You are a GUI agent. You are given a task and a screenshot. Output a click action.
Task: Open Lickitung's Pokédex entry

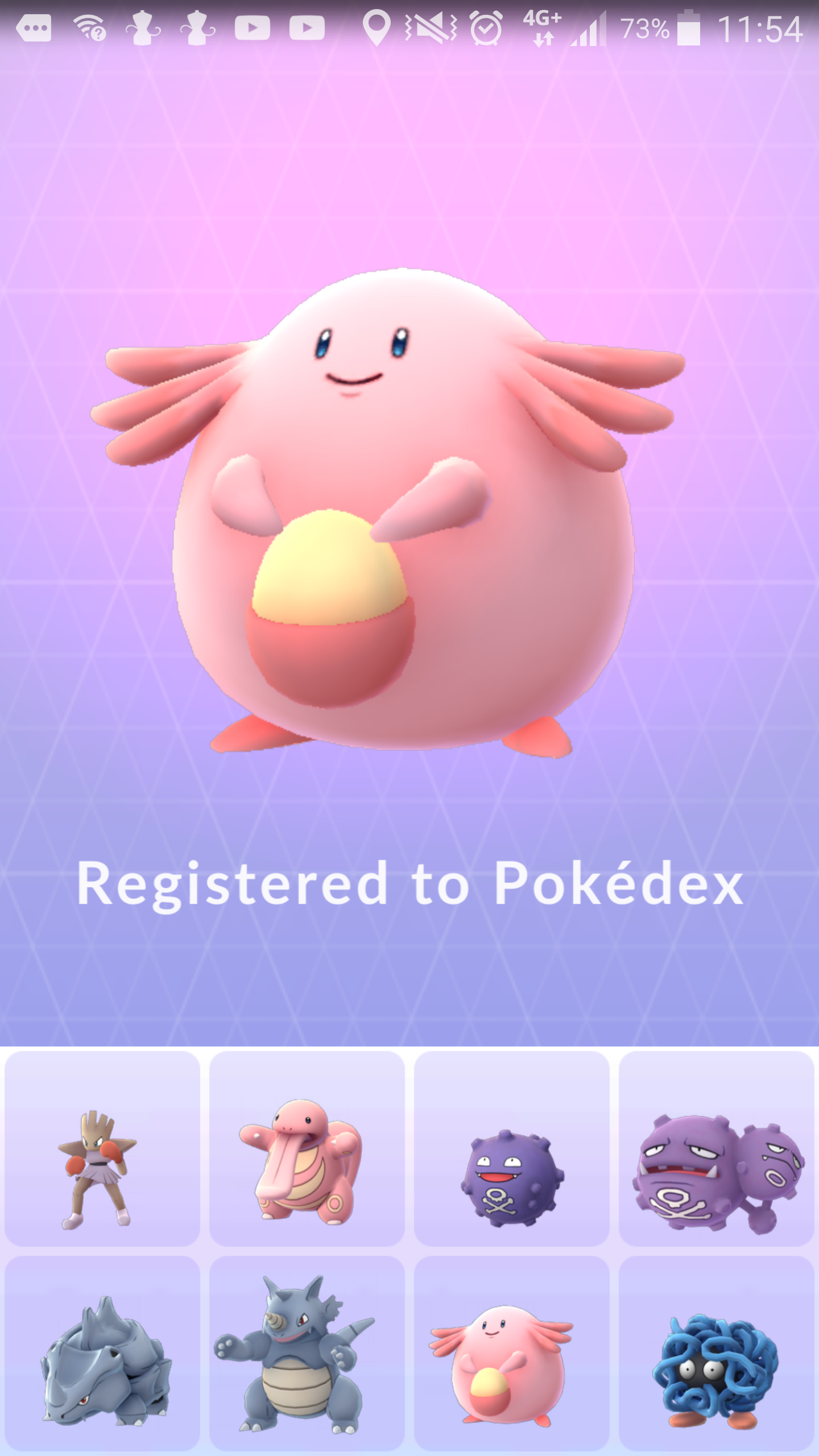pos(307,1148)
